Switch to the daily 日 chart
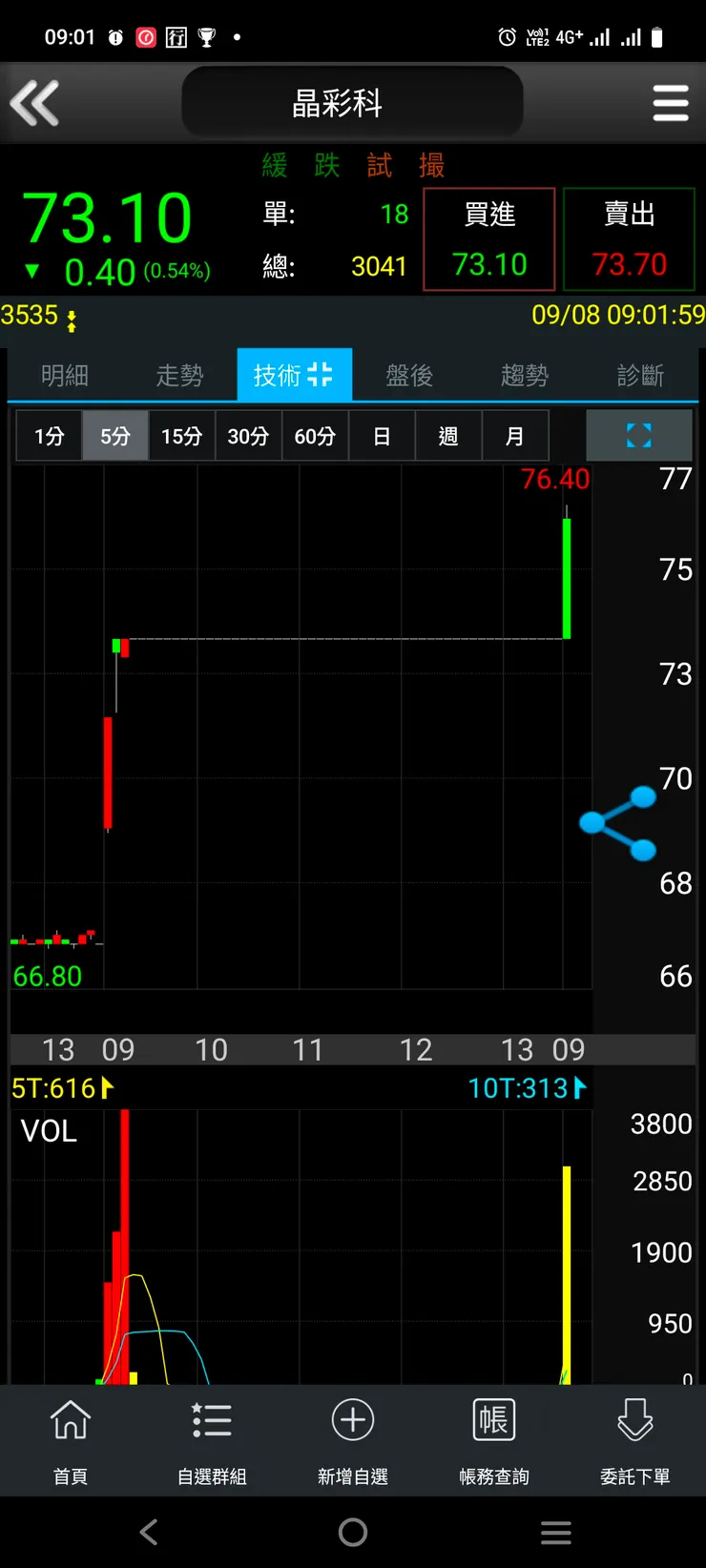The width and height of the screenshot is (706, 1568). point(382,436)
